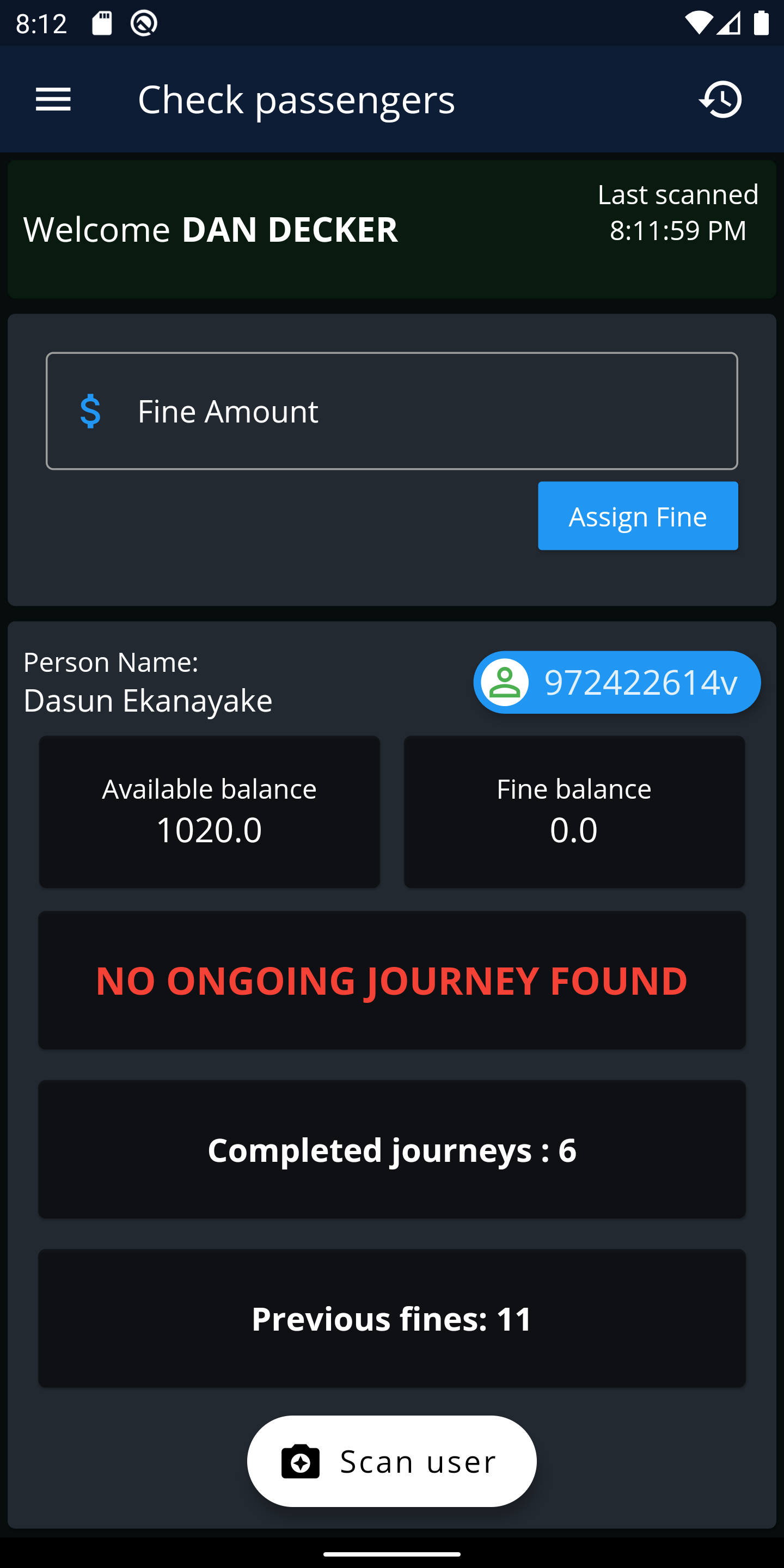Start scanning with Scan user button

click(392, 1461)
